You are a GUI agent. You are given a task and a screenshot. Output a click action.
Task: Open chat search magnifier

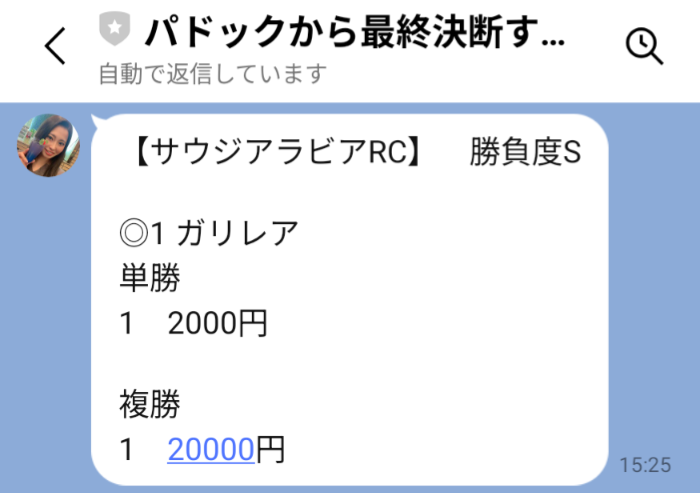pyautogui.click(x=643, y=46)
